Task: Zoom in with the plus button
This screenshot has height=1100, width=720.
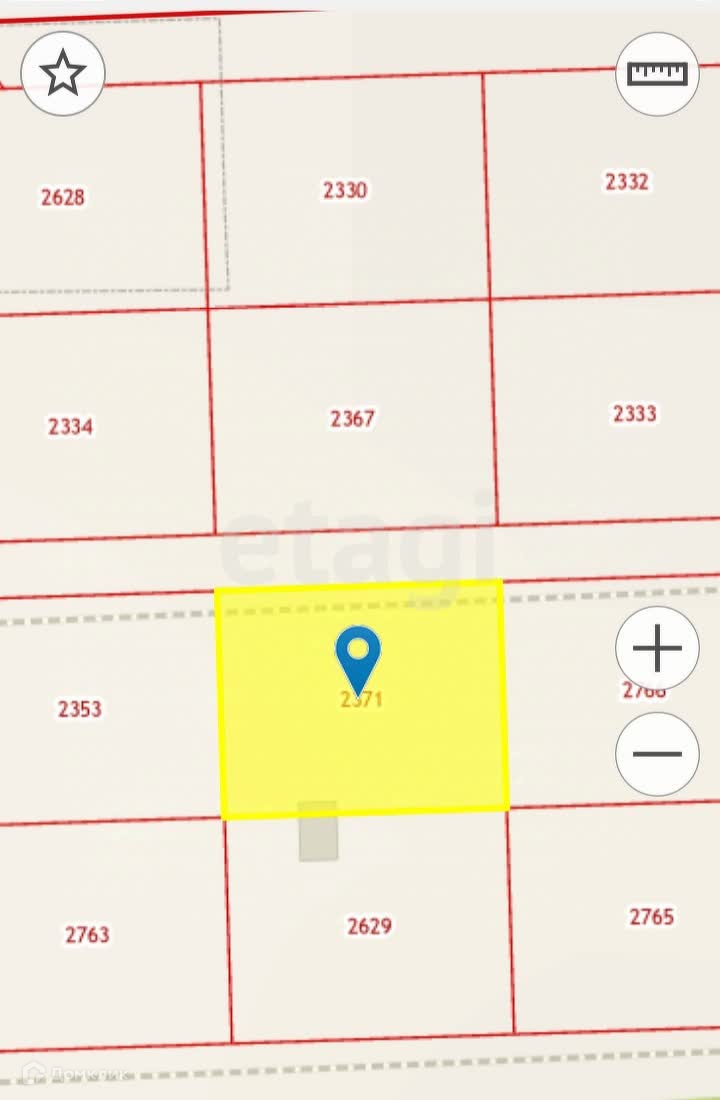Action: (x=657, y=649)
